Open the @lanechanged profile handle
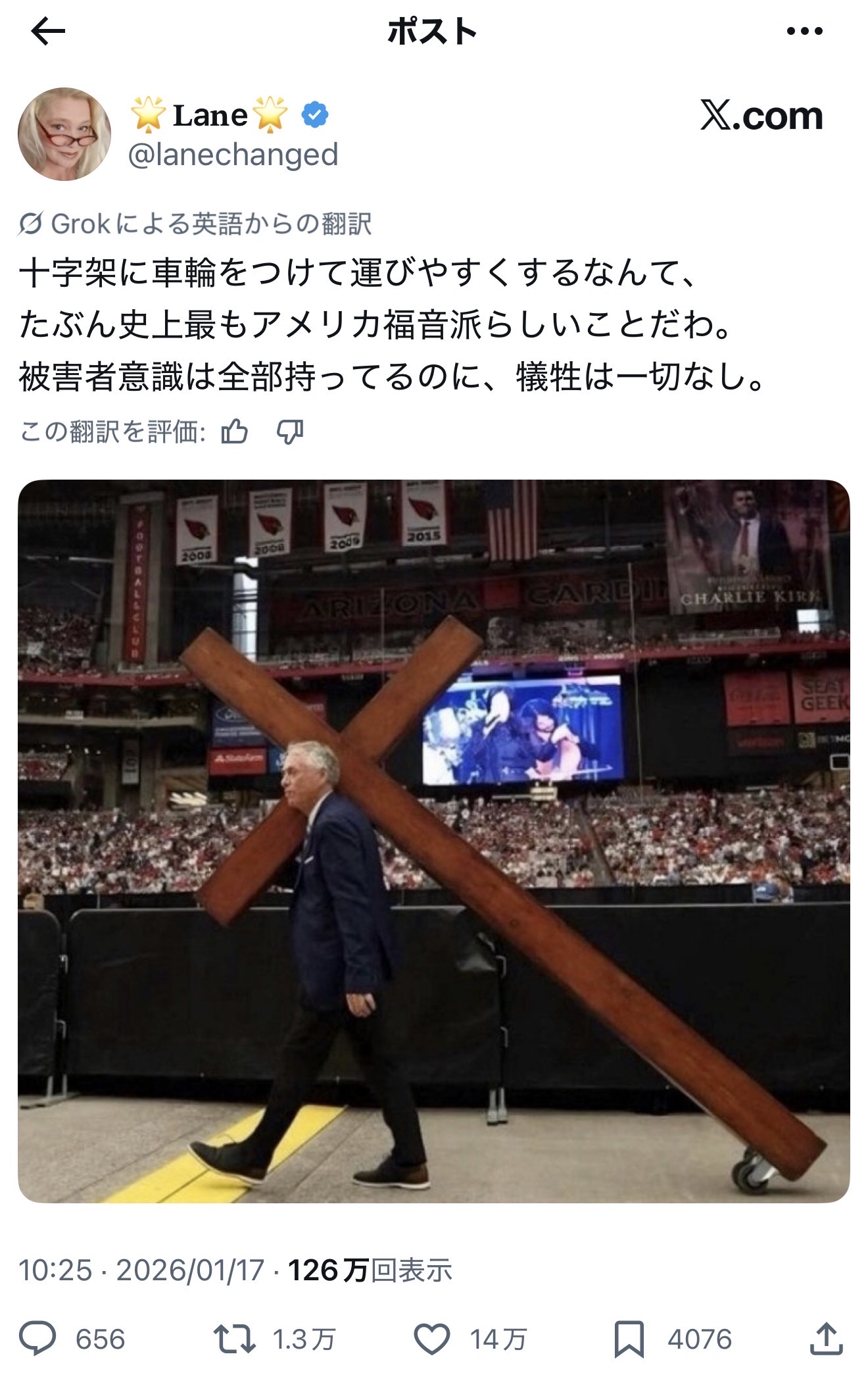868x1400 pixels. click(233, 155)
